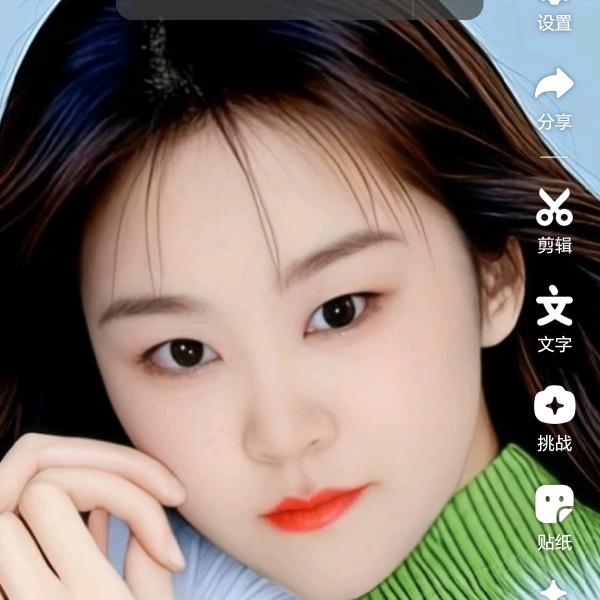This screenshot has width=600, height=600.
Task: Open the 挑战 challenge option
Action: 554,406
